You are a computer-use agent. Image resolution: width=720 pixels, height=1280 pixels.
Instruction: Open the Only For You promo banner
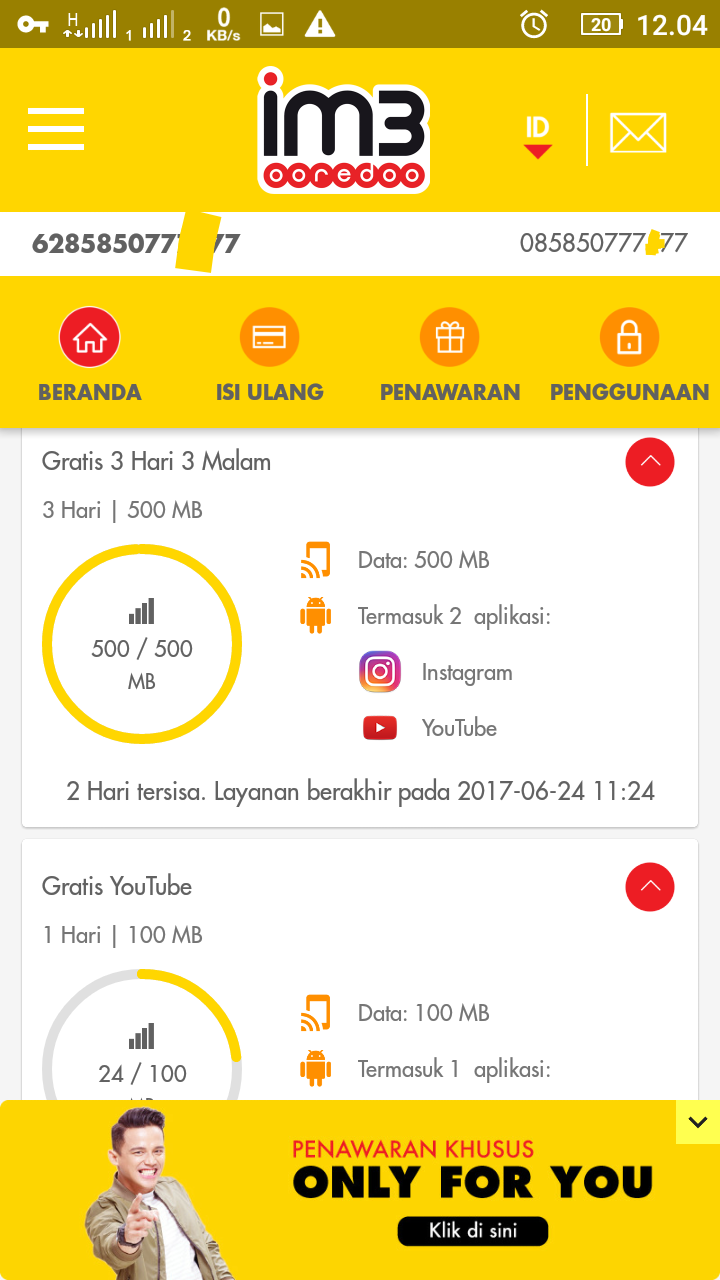pos(472,1231)
